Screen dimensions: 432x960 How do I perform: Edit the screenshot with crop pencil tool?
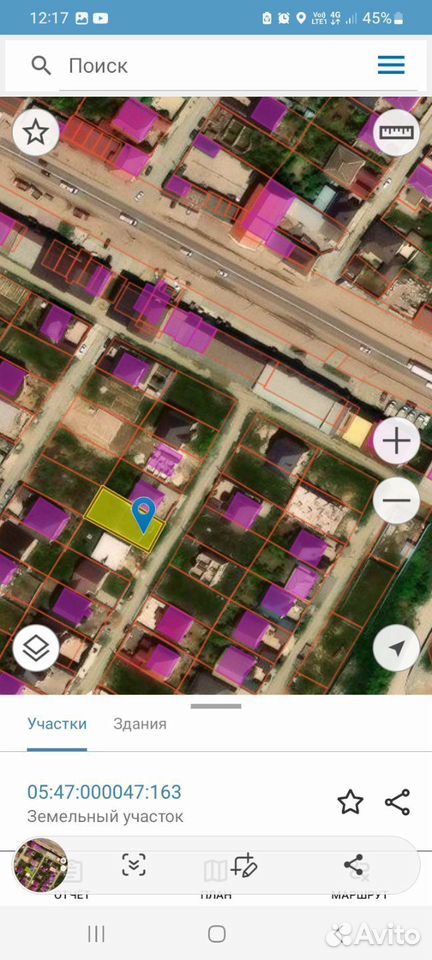click(x=244, y=865)
